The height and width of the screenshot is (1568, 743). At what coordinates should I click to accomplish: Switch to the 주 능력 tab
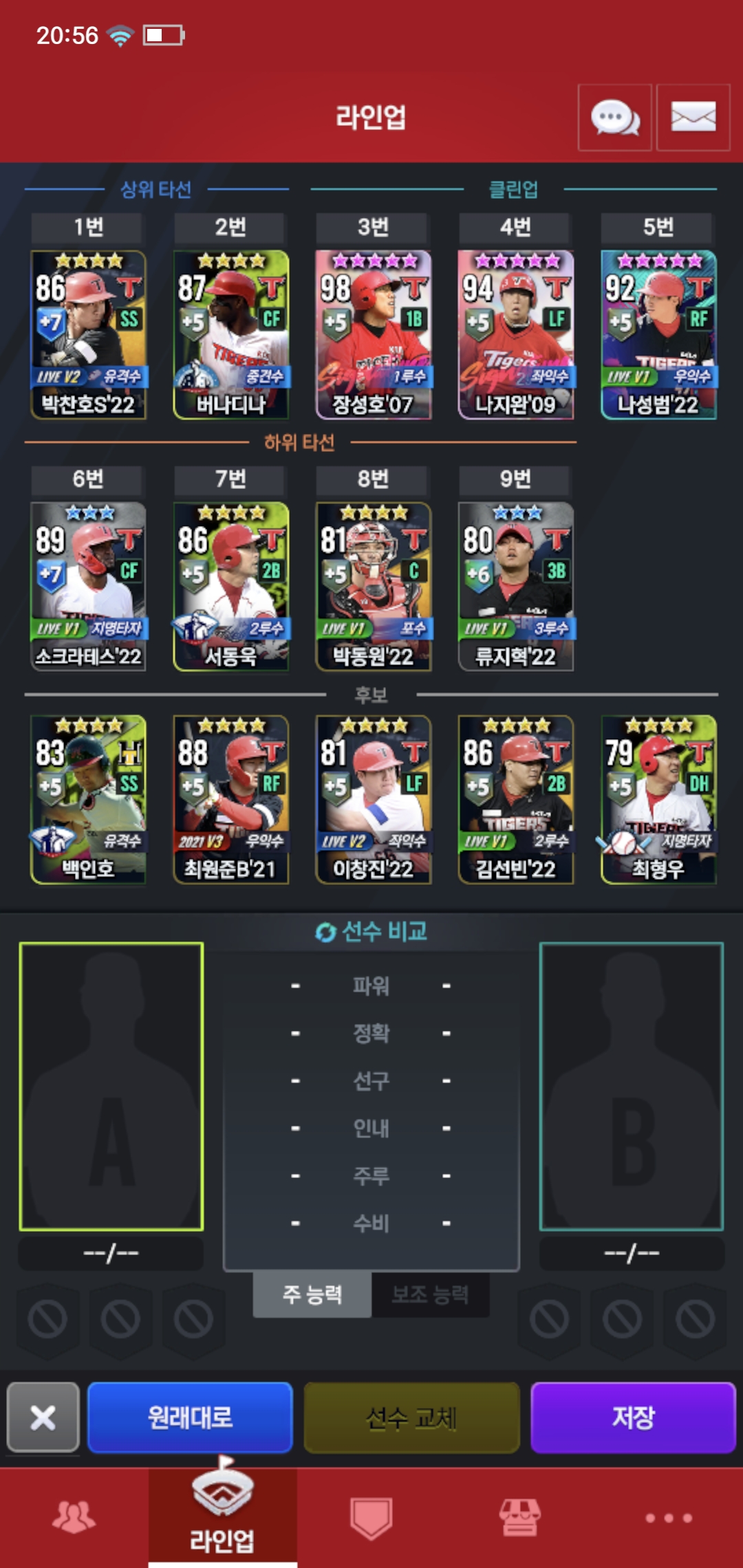tap(312, 1295)
